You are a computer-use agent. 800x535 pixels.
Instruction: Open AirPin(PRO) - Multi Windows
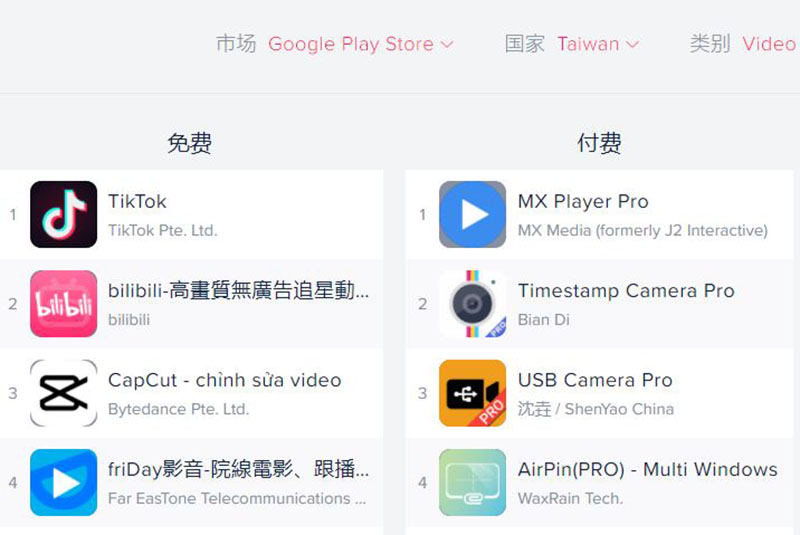[x=646, y=470]
